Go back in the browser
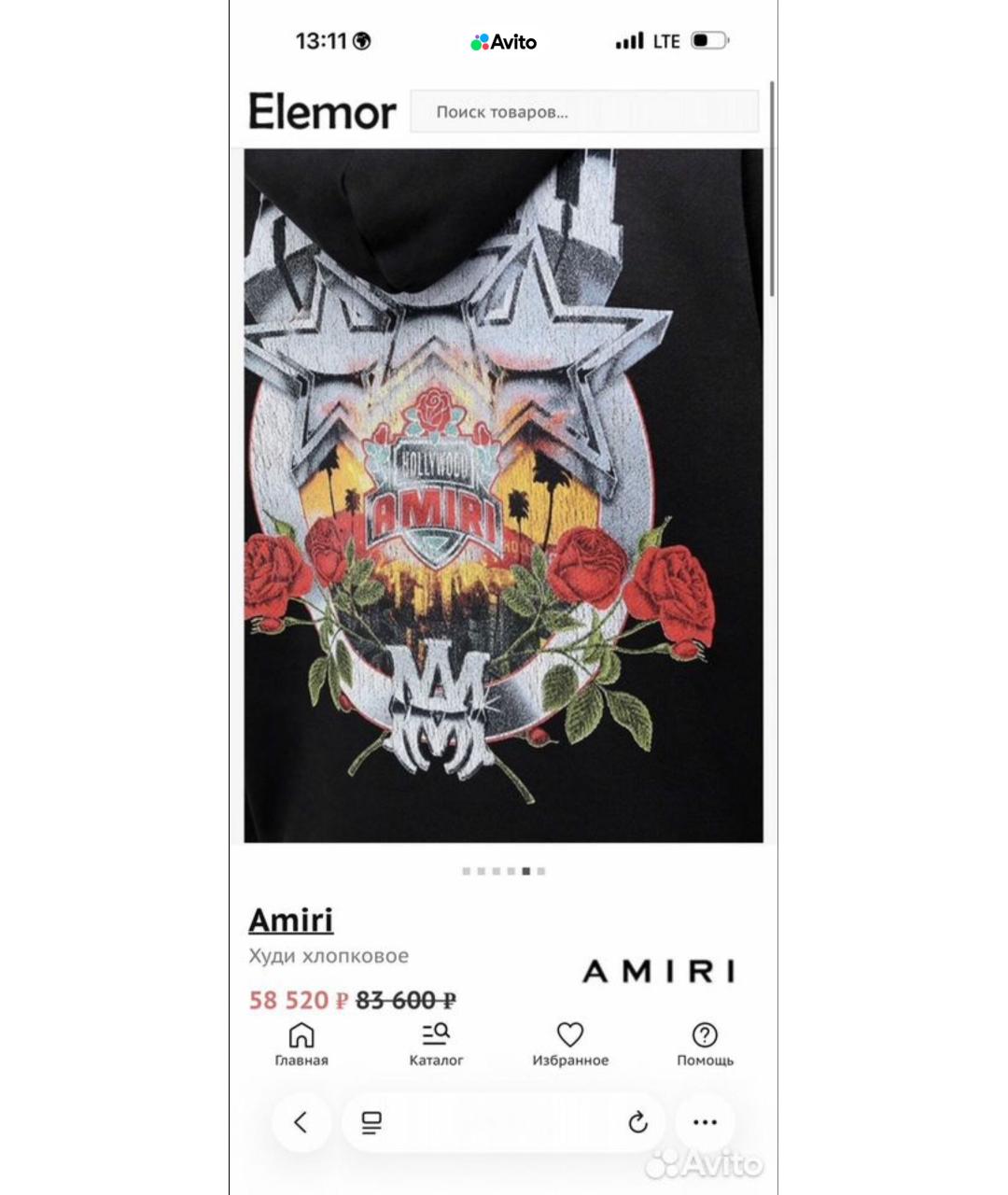This screenshot has width=1008, height=1195. pos(301,1122)
